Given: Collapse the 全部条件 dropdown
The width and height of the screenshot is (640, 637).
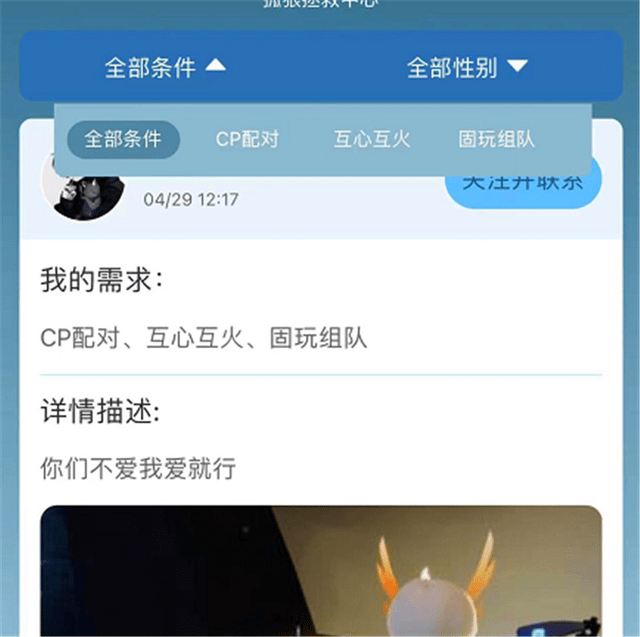Looking at the screenshot, I should click(165, 67).
